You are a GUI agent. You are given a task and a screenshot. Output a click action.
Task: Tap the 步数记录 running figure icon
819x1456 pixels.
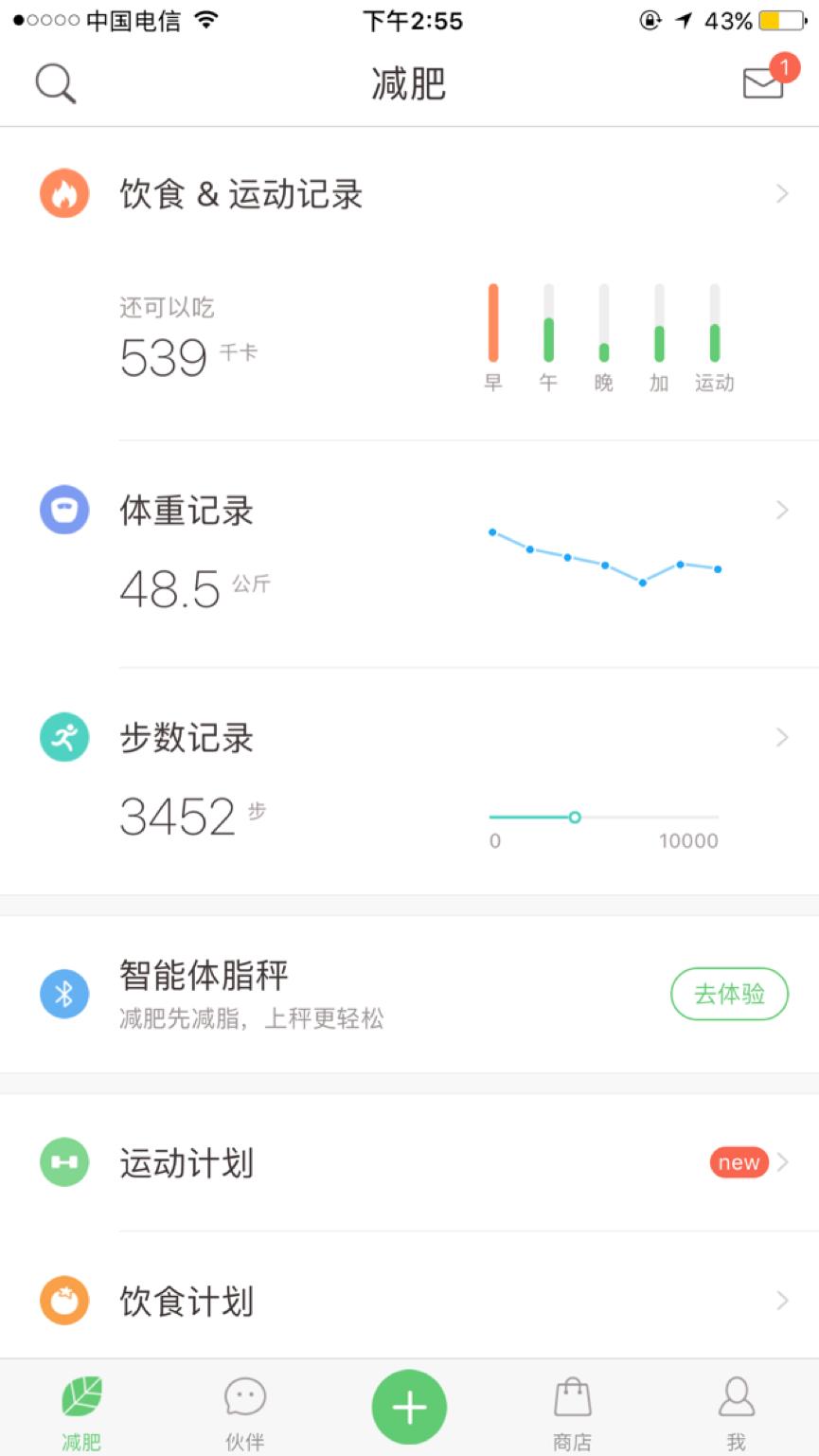coord(63,737)
